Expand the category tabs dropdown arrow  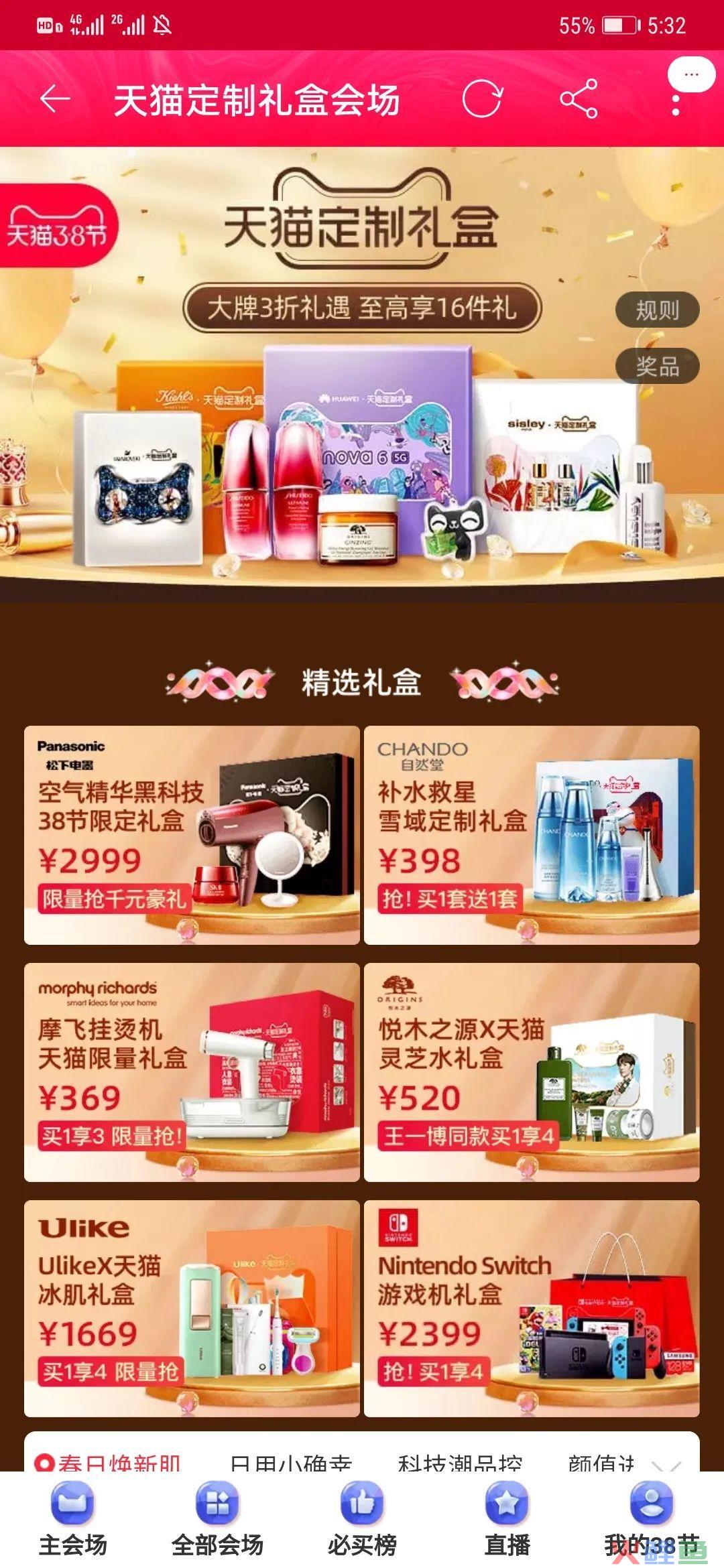tap(667, 1464)
